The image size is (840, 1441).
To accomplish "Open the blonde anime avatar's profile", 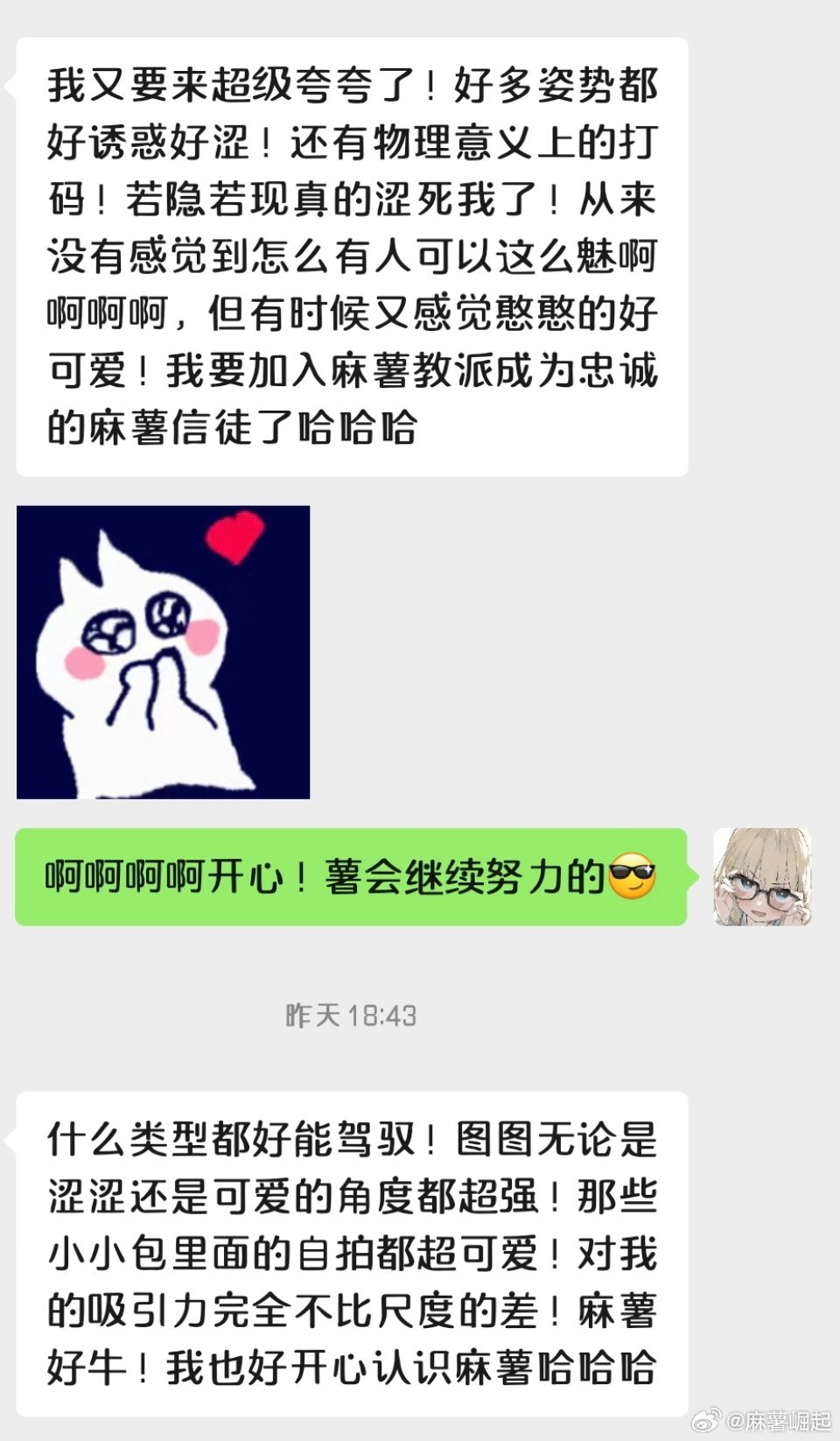I will 762,876.
